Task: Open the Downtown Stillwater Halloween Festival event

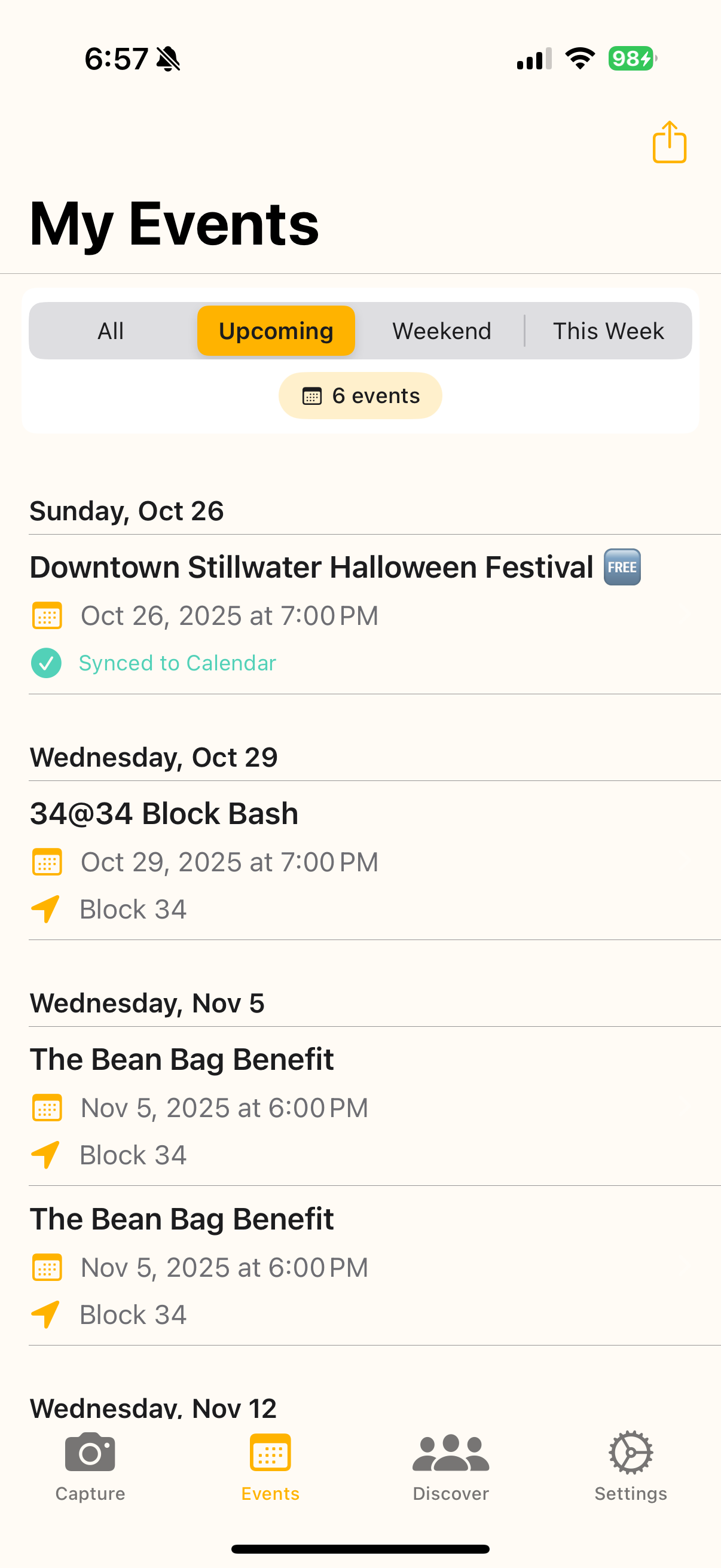Action: click(x=311, y=567)
